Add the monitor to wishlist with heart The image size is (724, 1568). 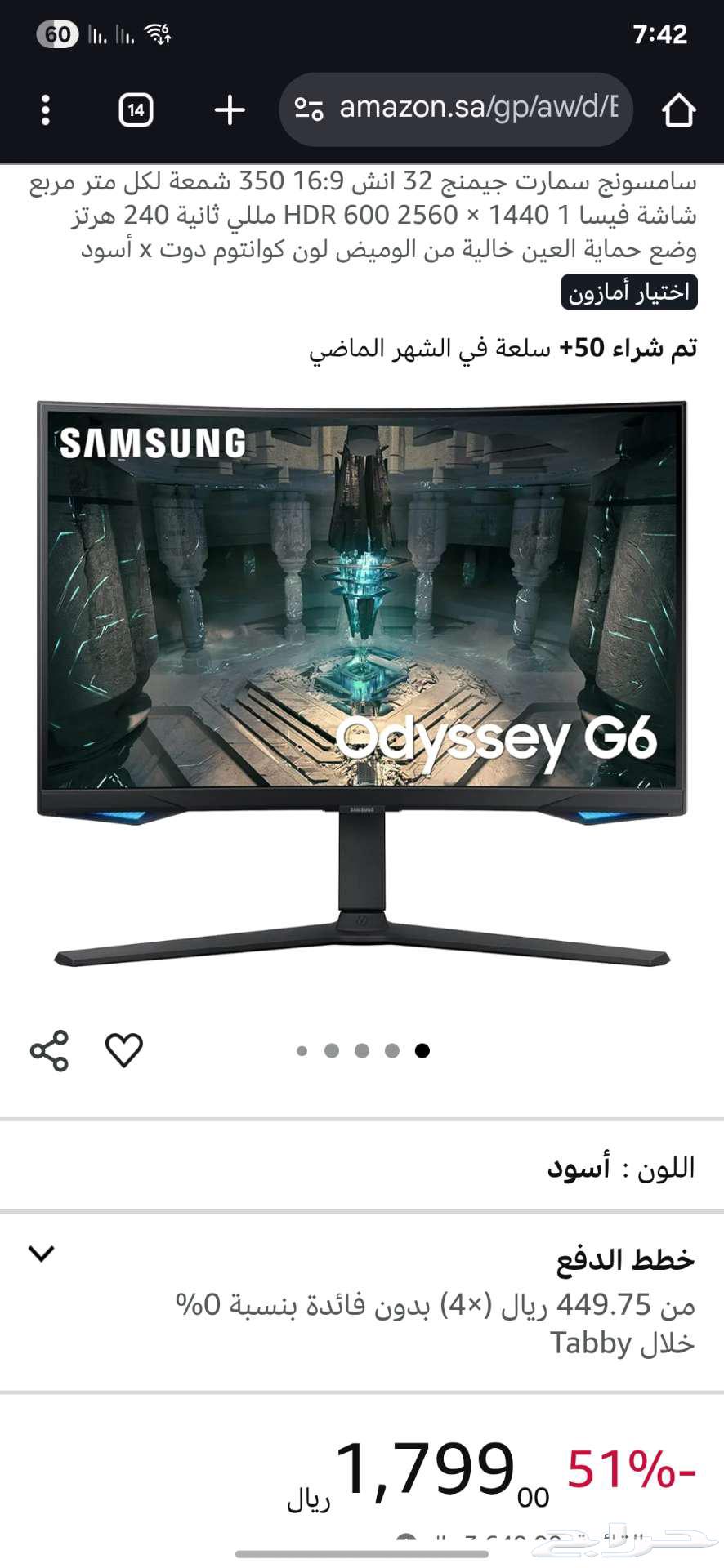coord(124,1050)
